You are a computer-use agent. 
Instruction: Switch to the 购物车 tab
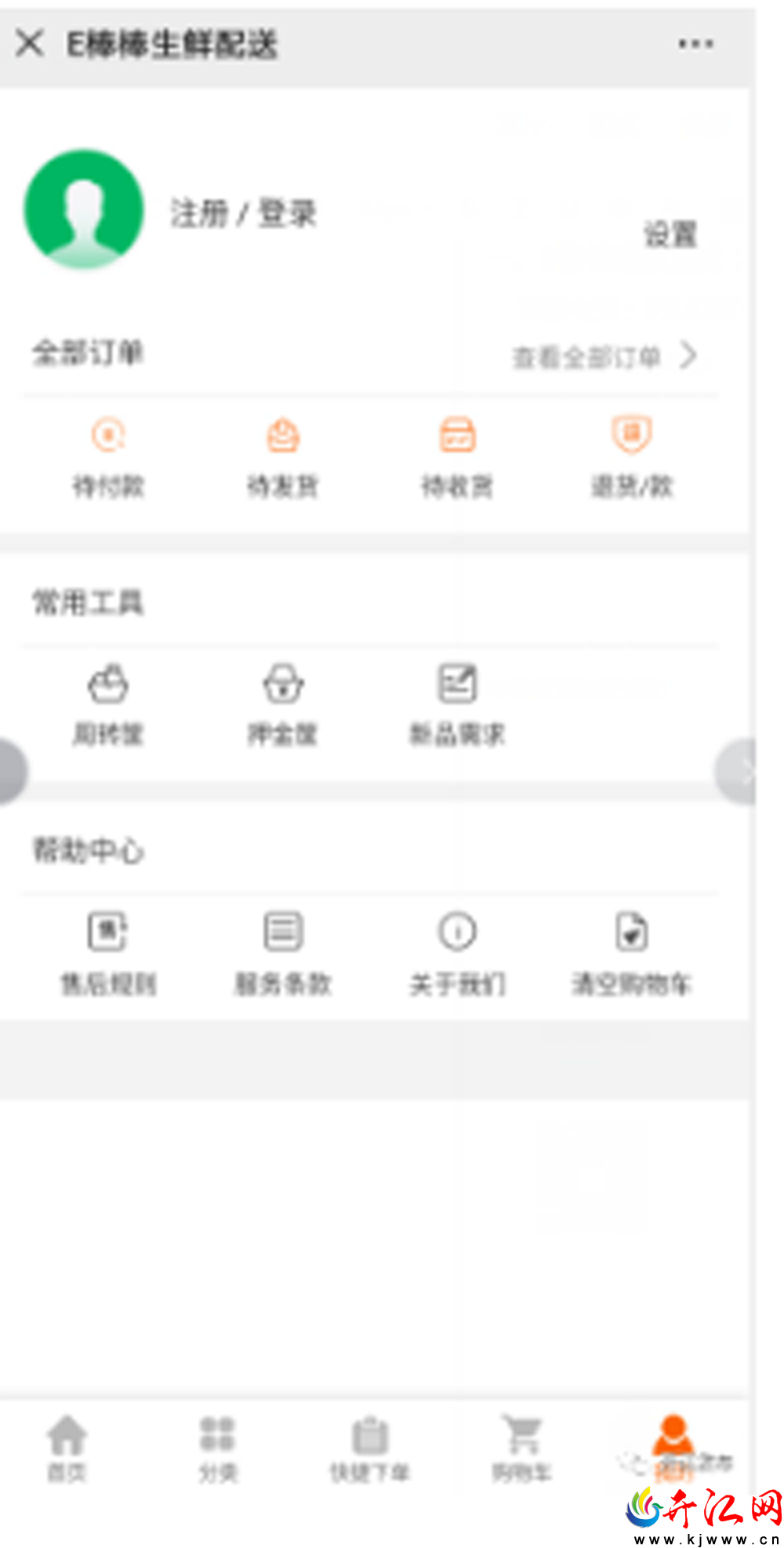[x=522, y=1448]
